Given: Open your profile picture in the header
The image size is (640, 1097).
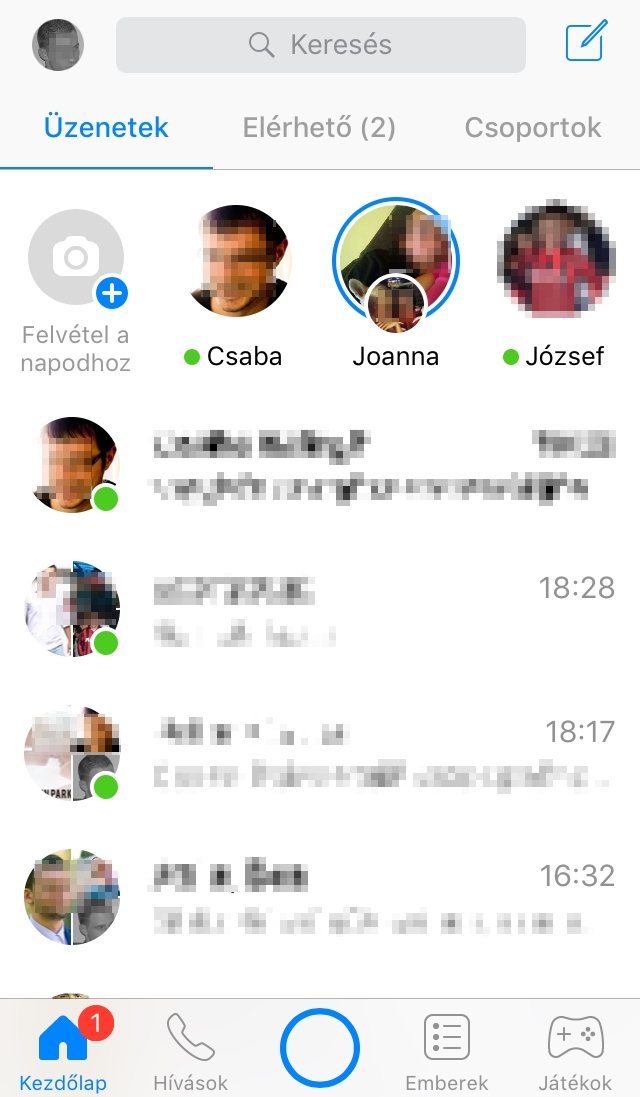Looking at the screenshot, I should coord(58,45).
